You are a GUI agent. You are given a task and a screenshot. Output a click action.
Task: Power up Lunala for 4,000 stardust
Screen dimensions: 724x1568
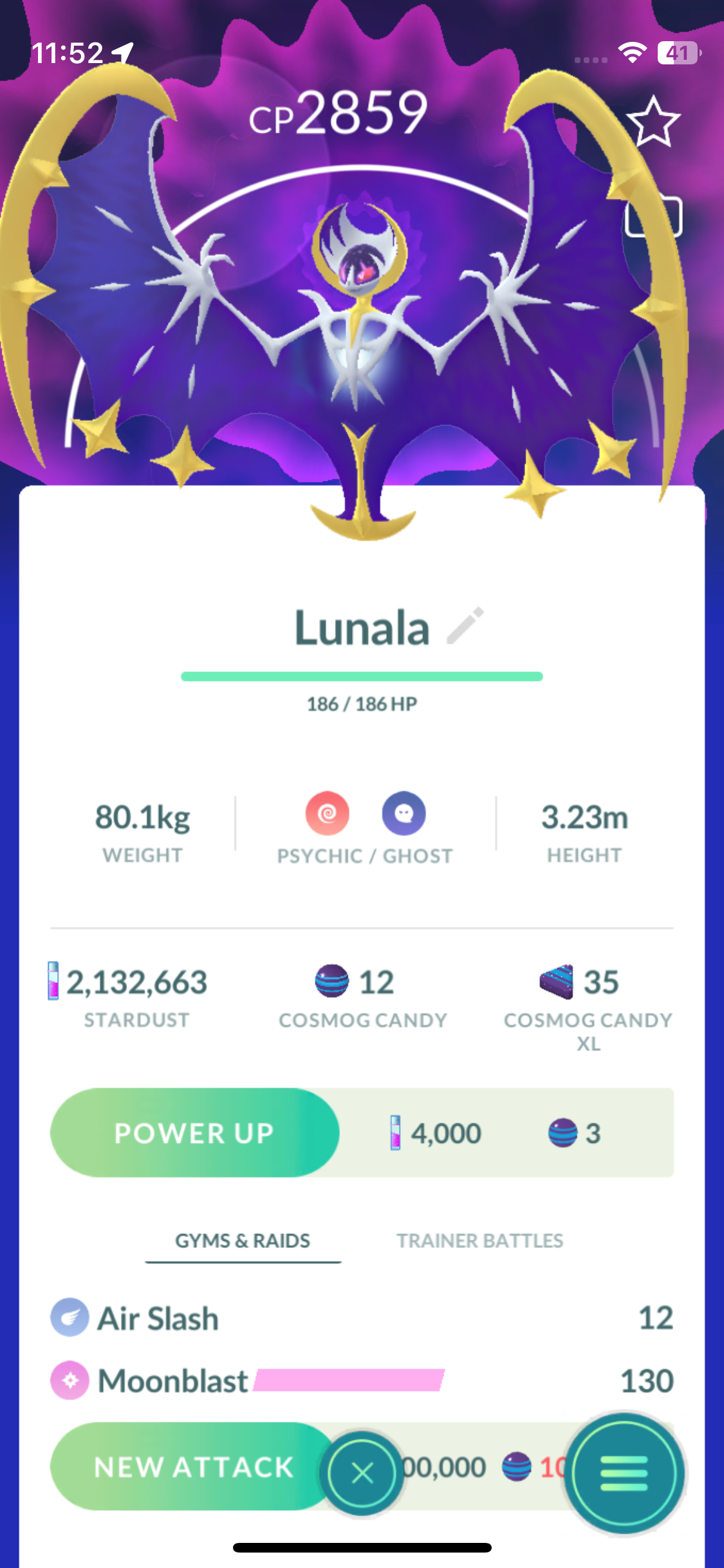click(194, 1132)
